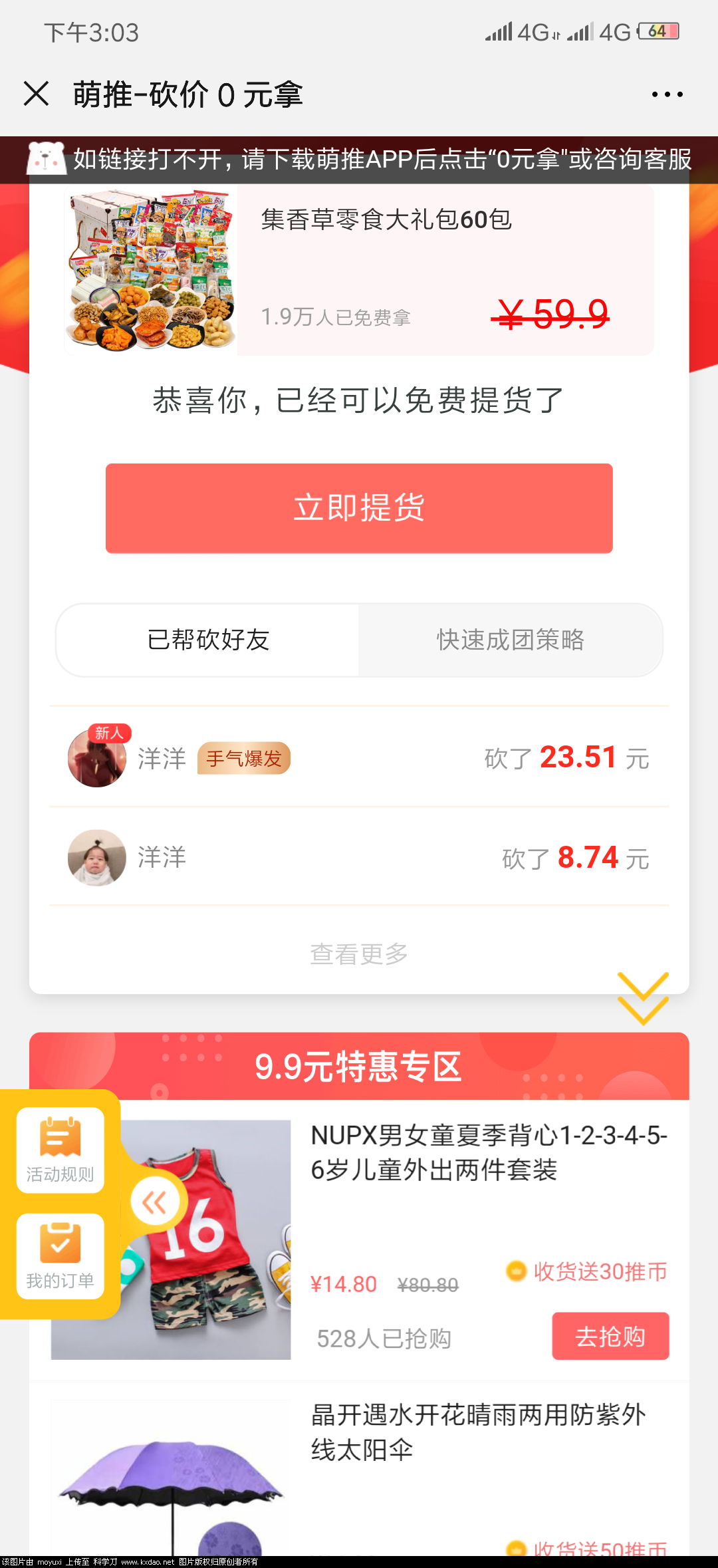Image resolution: width=718 pixels, height=1568 pixels.
Task: Switch to the 快速成团策略 tab
Action: 510,640
